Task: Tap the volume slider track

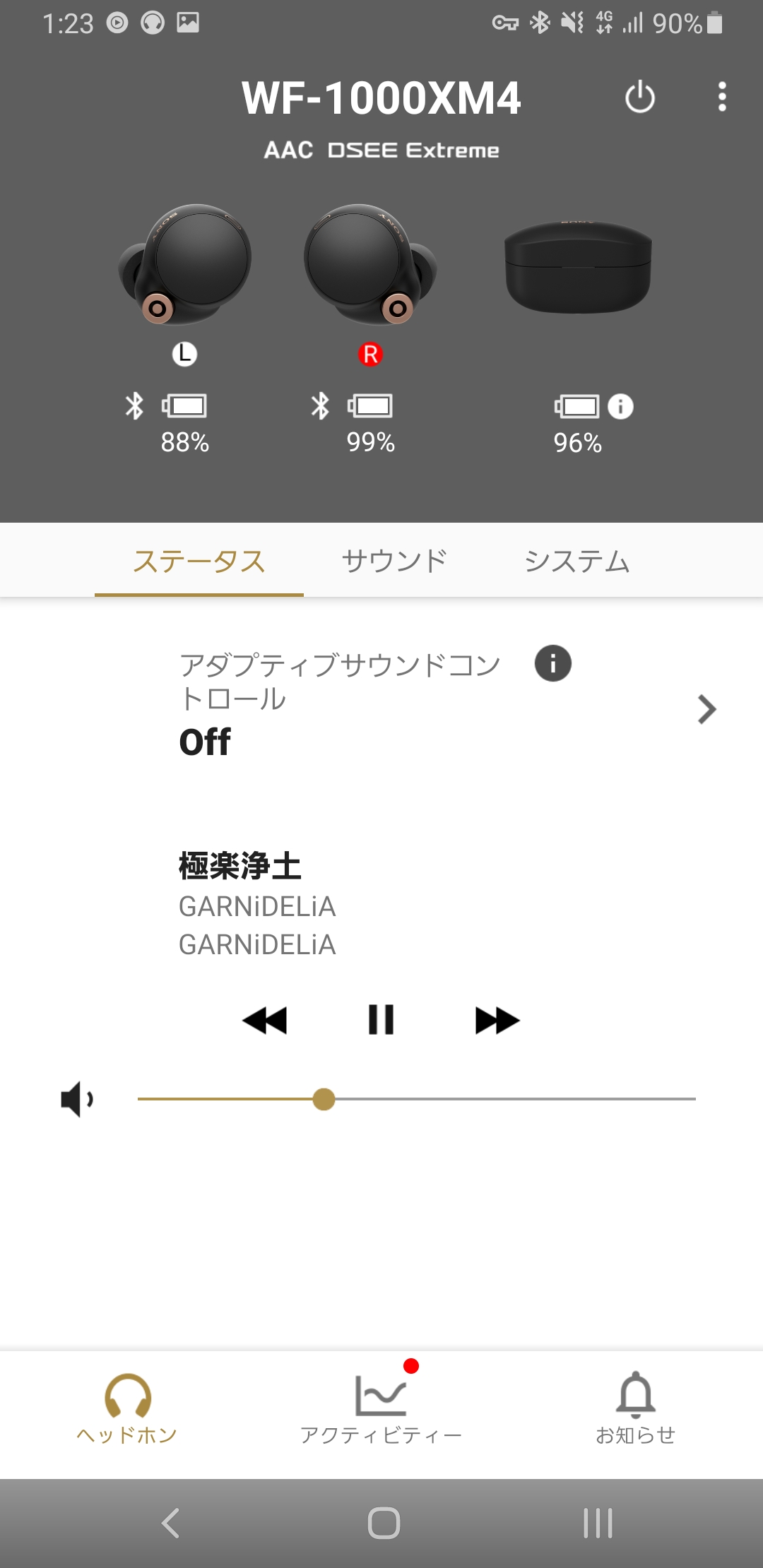Action: (509, 1099)
